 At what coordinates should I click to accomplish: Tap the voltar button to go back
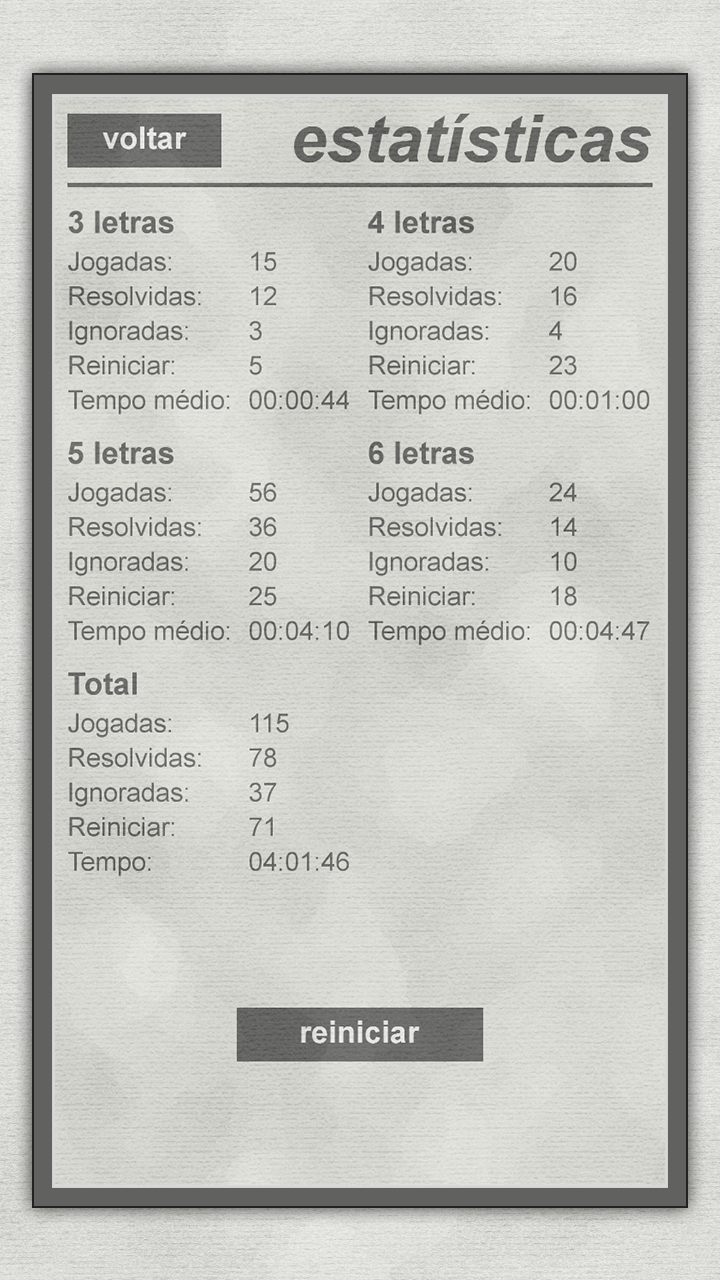144,140
